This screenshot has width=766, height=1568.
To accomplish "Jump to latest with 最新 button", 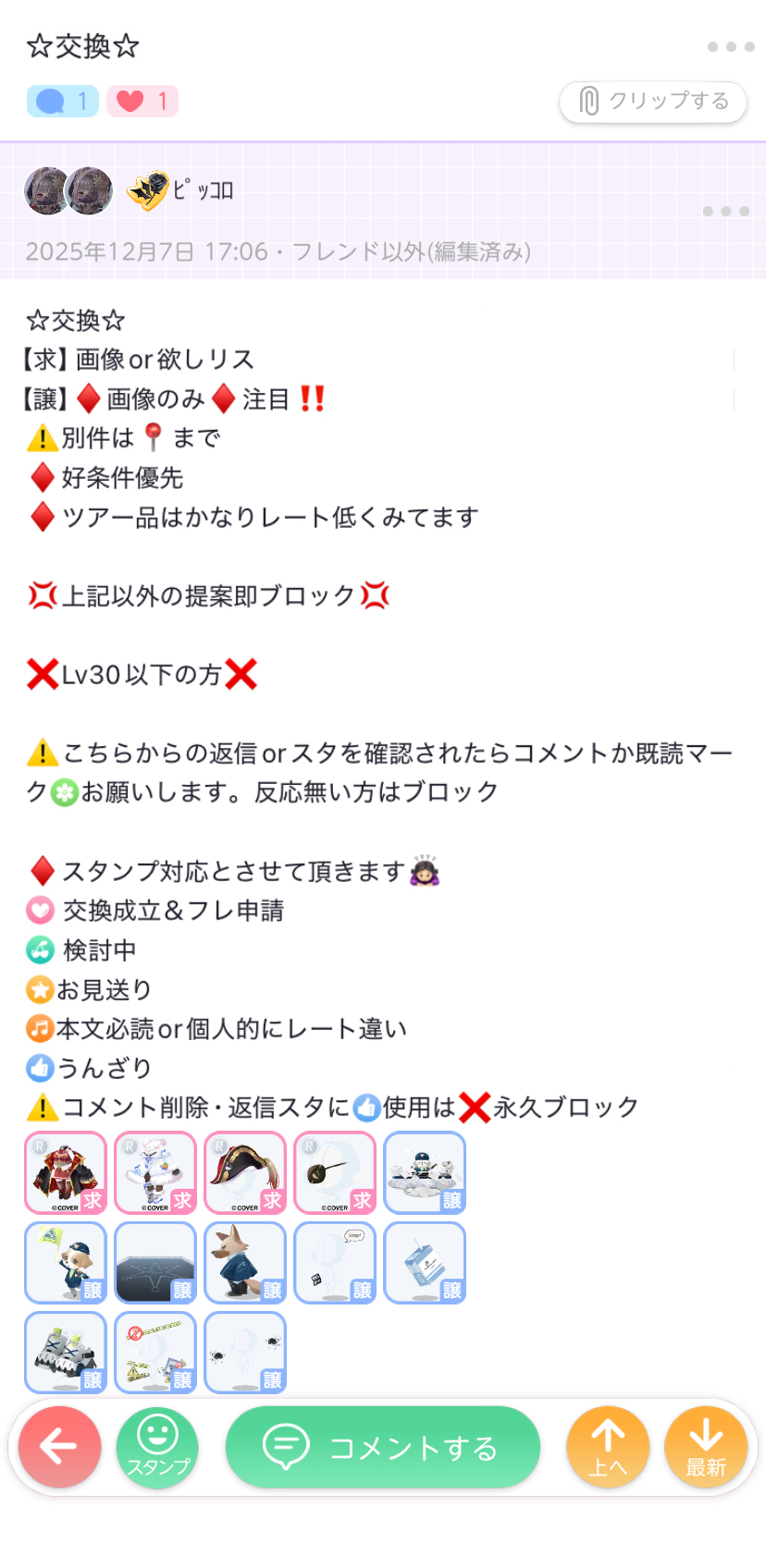I will 705,1447.
